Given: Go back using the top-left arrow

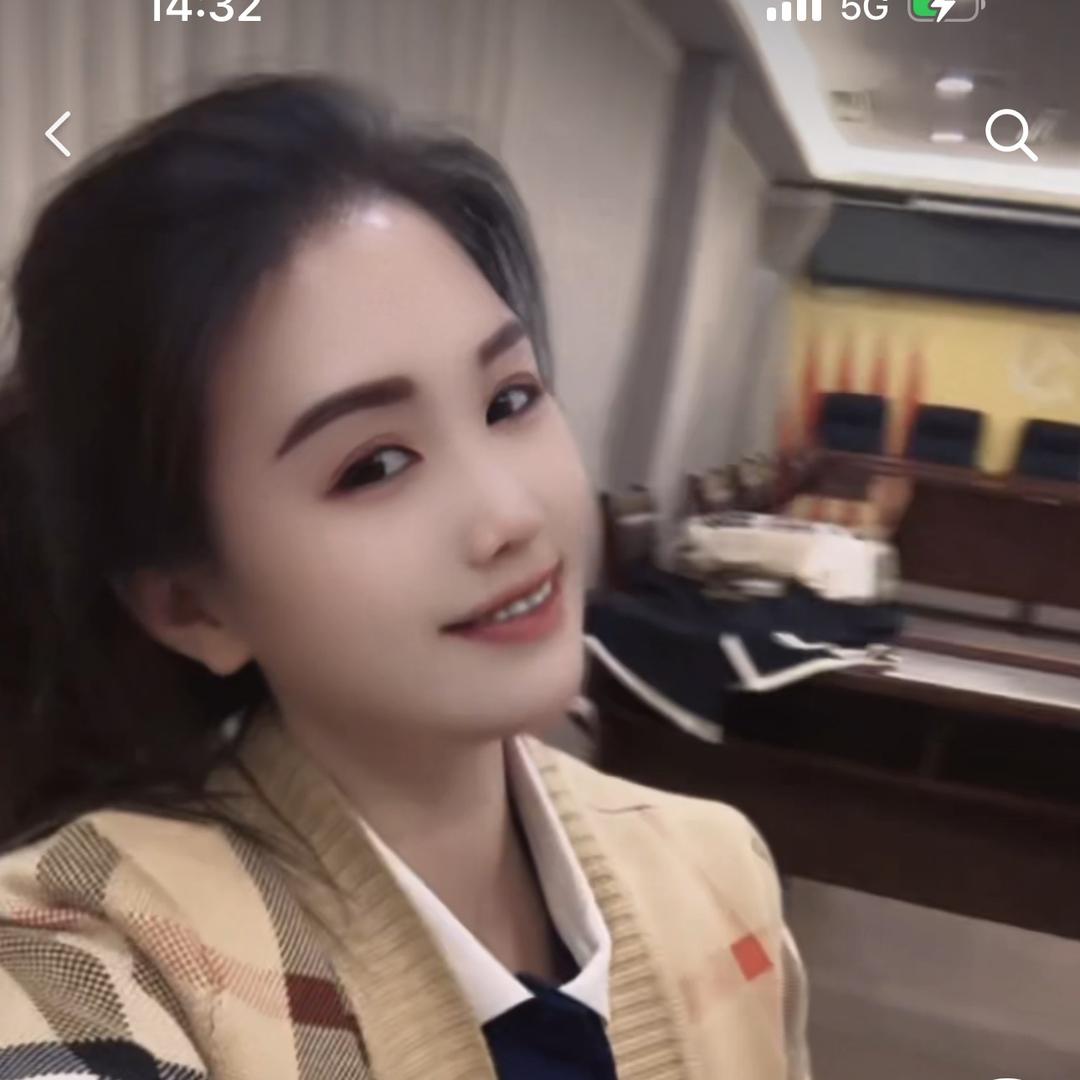Looking at the screenshot, I should coord(59,134).
